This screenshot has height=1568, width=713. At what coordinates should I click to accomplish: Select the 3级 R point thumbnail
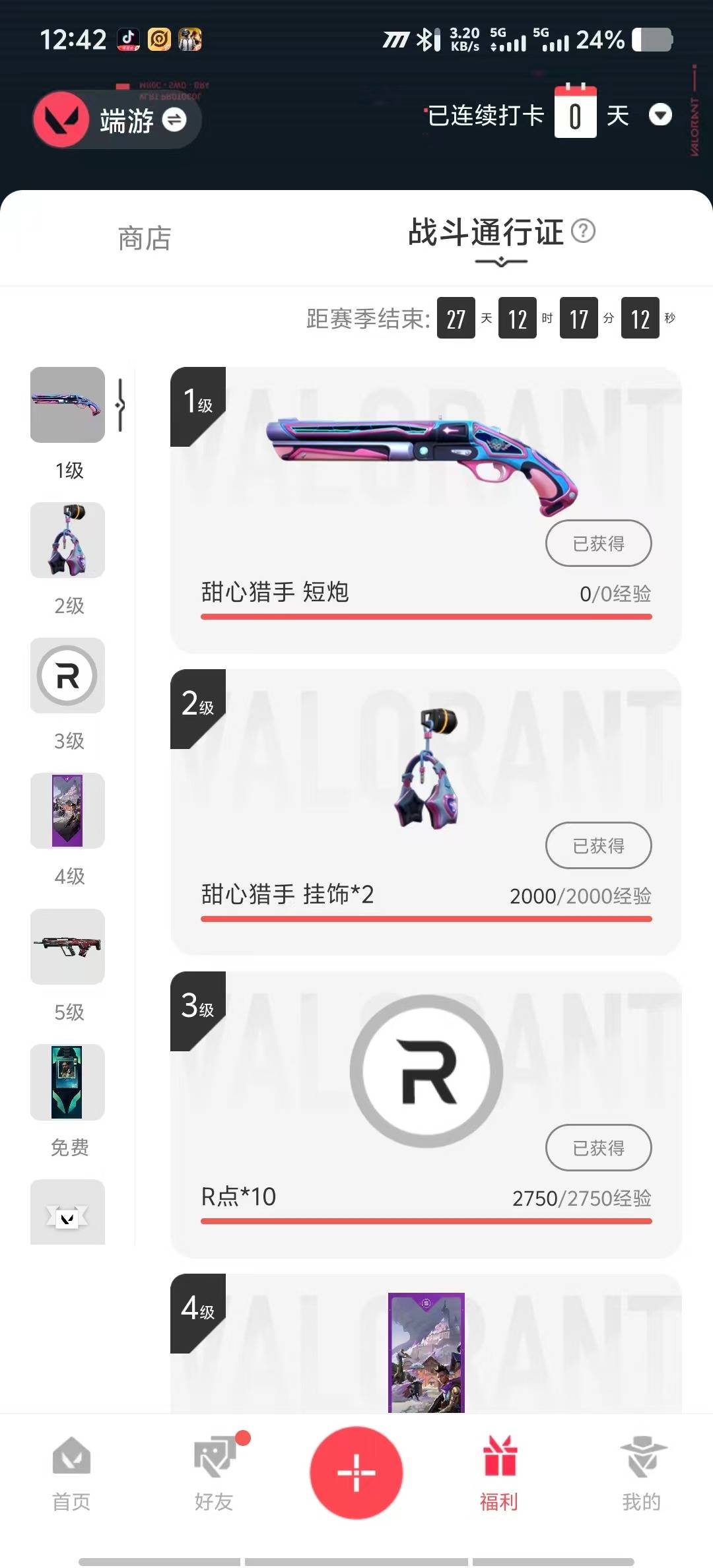[67, 675]
